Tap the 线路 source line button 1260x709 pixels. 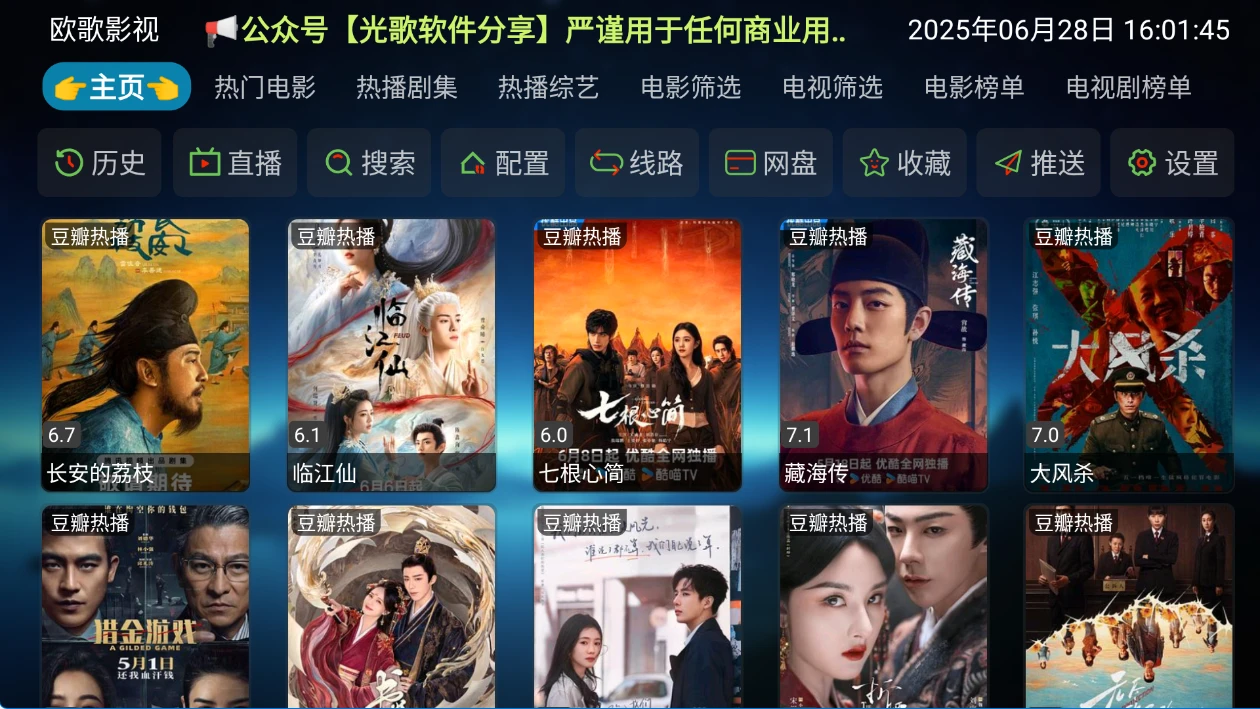pyautogui.click(x=637, y=163)
